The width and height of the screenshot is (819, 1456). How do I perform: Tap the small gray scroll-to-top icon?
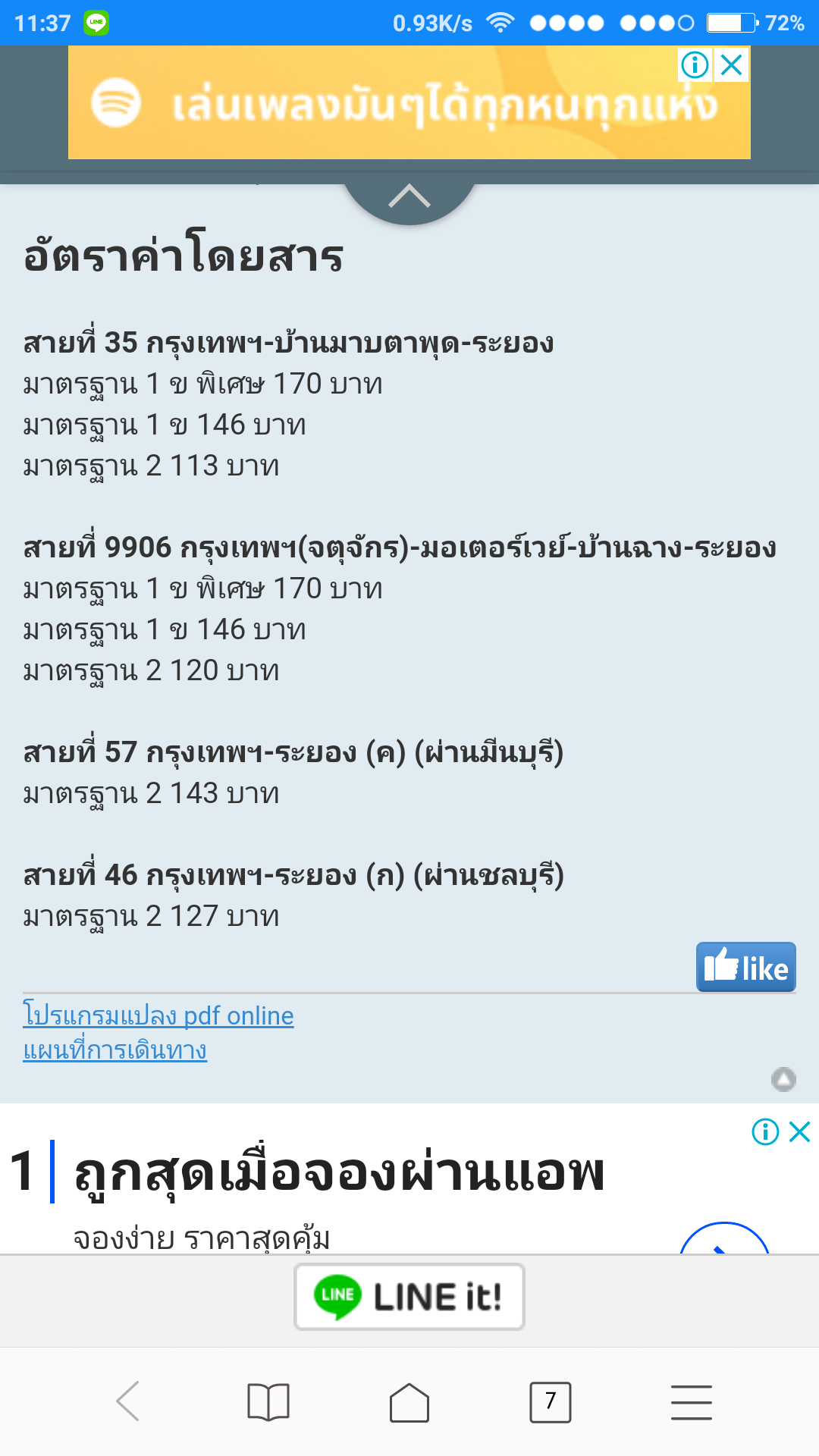(x=783, y=1079)
